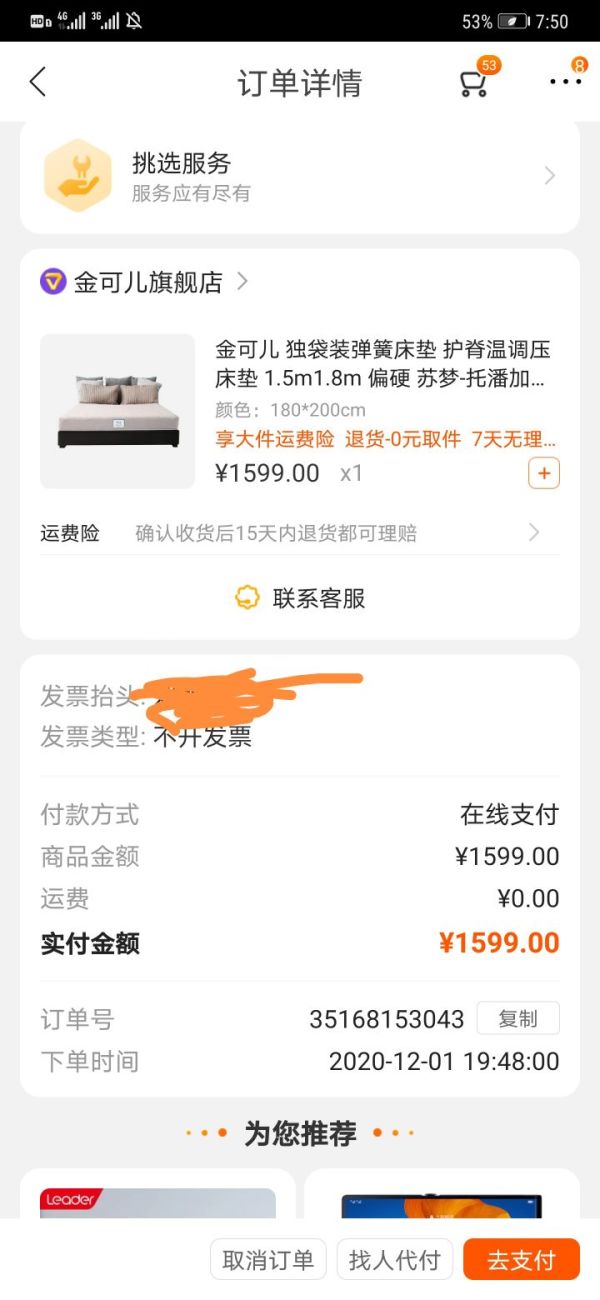The width and height of the screenshot is (600, 1300).
Task: Proceed to payment with 去支付
Action: coord(521,1260)
